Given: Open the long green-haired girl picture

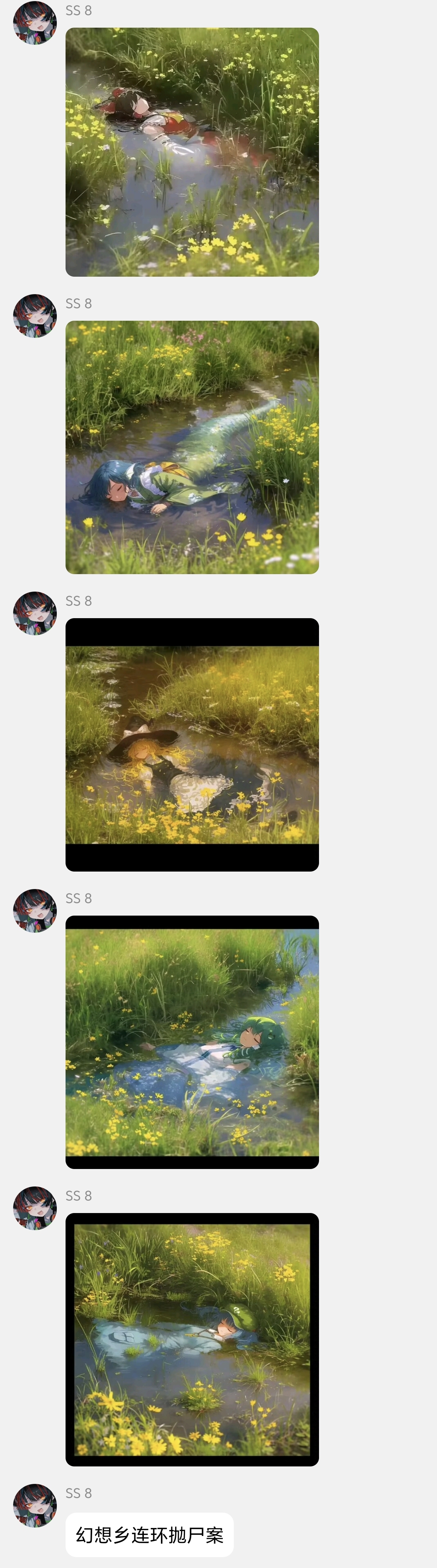Looking at the screenshot, I should (x=192, y=1042).
